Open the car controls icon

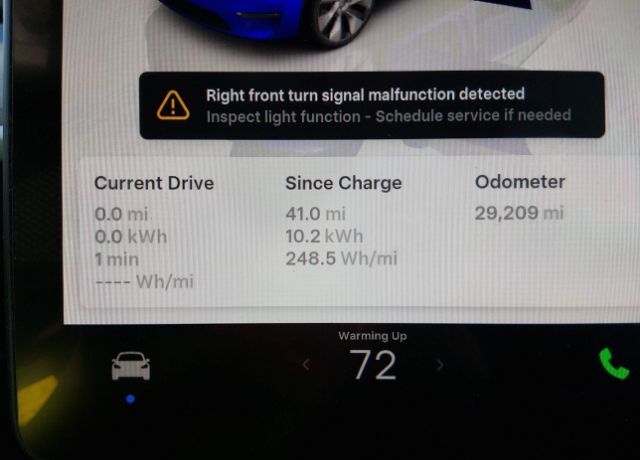(x=131, y=368)
